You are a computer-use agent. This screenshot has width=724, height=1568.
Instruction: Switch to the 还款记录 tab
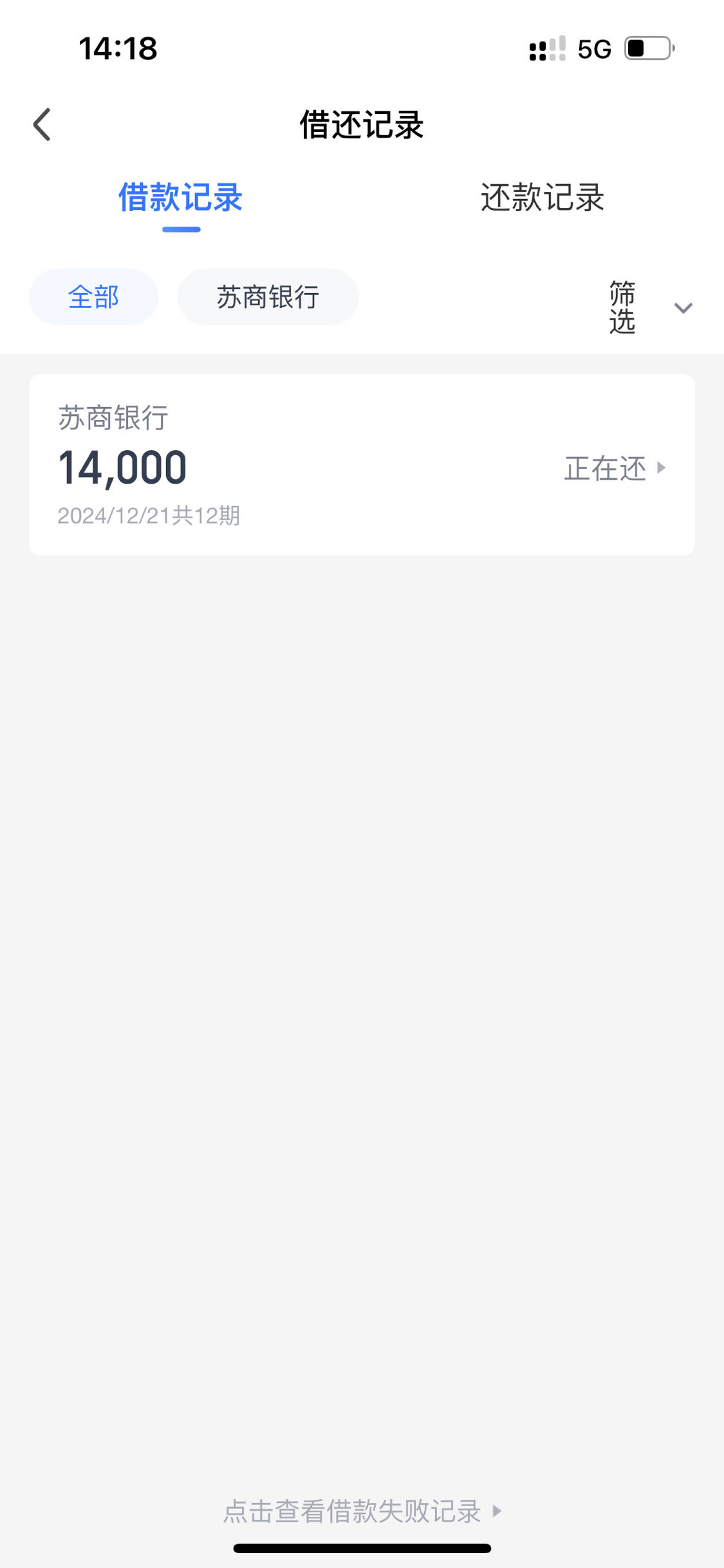pos(543,197)
